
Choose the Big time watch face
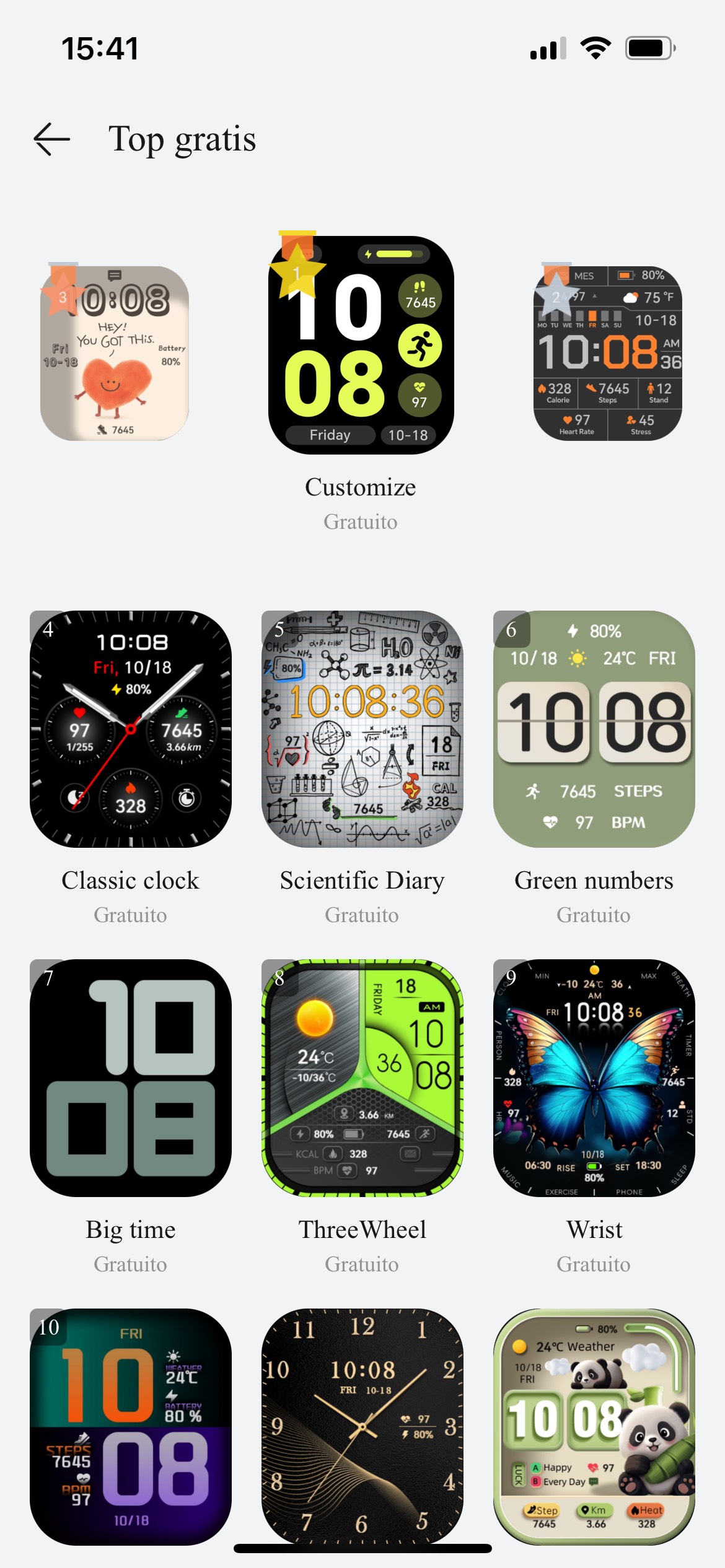click(131, 1078)
